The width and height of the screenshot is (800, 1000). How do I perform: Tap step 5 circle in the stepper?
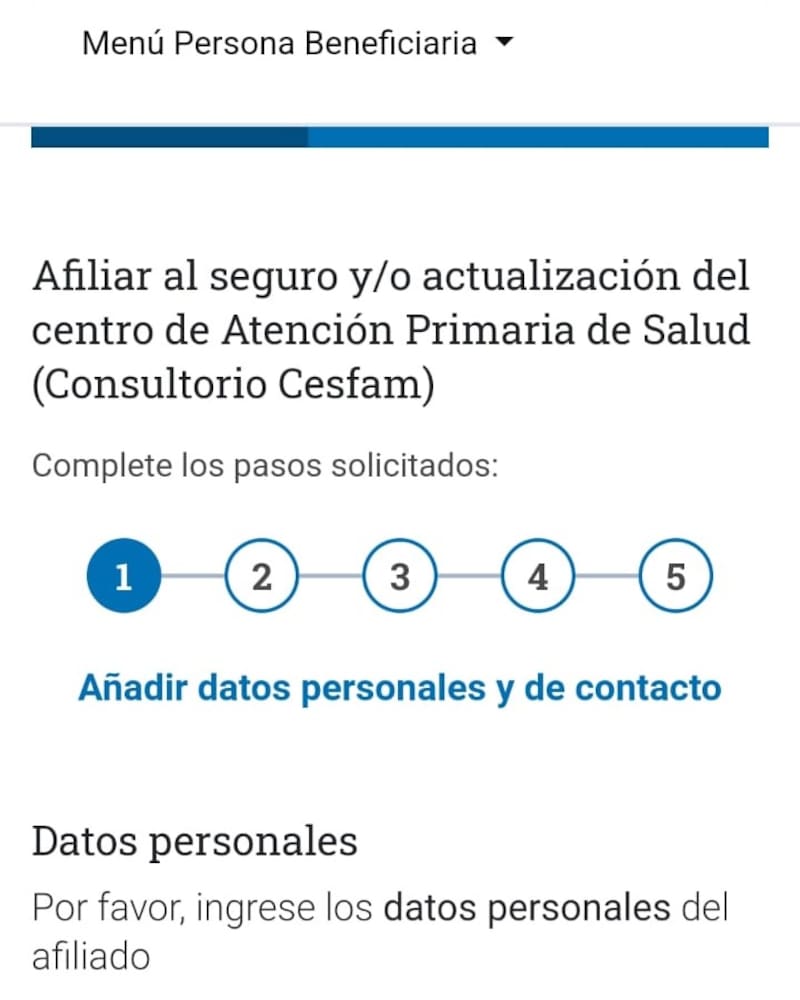(x=676, y=577)
